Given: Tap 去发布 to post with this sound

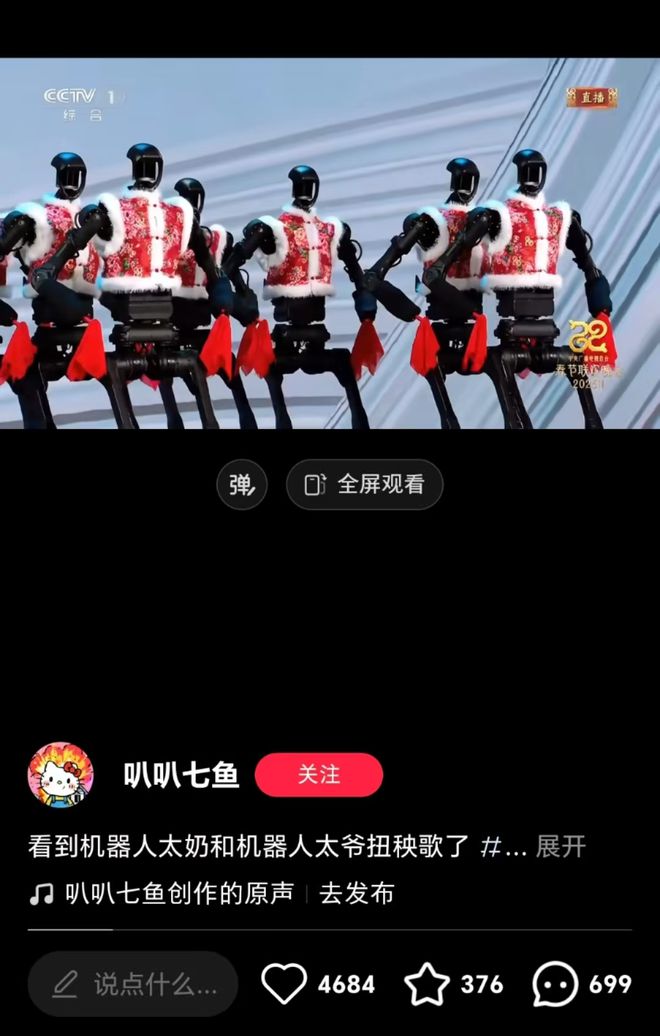Looking at the screenshot, I should (x=356, y=893).
